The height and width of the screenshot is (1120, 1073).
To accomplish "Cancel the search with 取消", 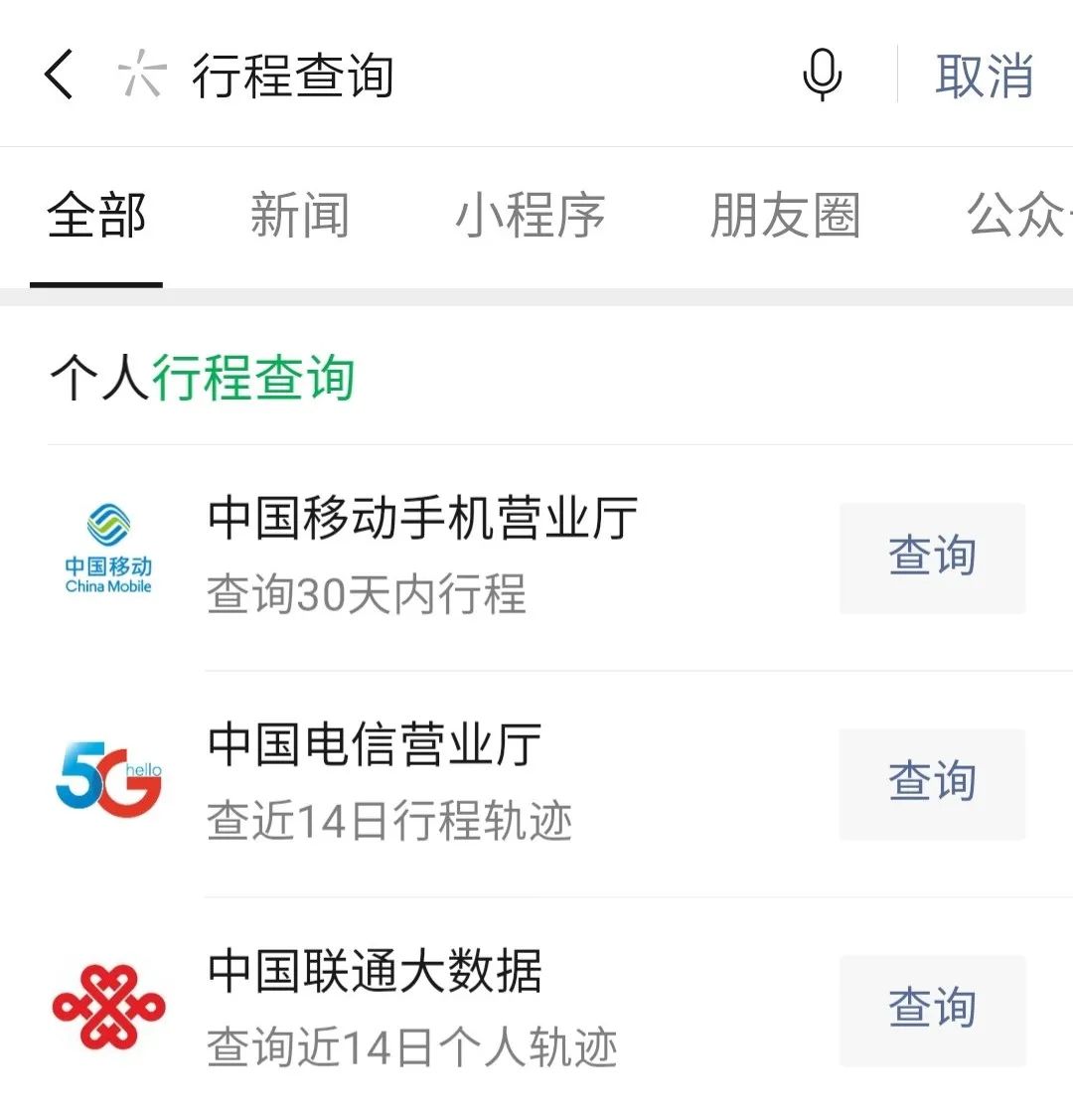I will 984,76.
